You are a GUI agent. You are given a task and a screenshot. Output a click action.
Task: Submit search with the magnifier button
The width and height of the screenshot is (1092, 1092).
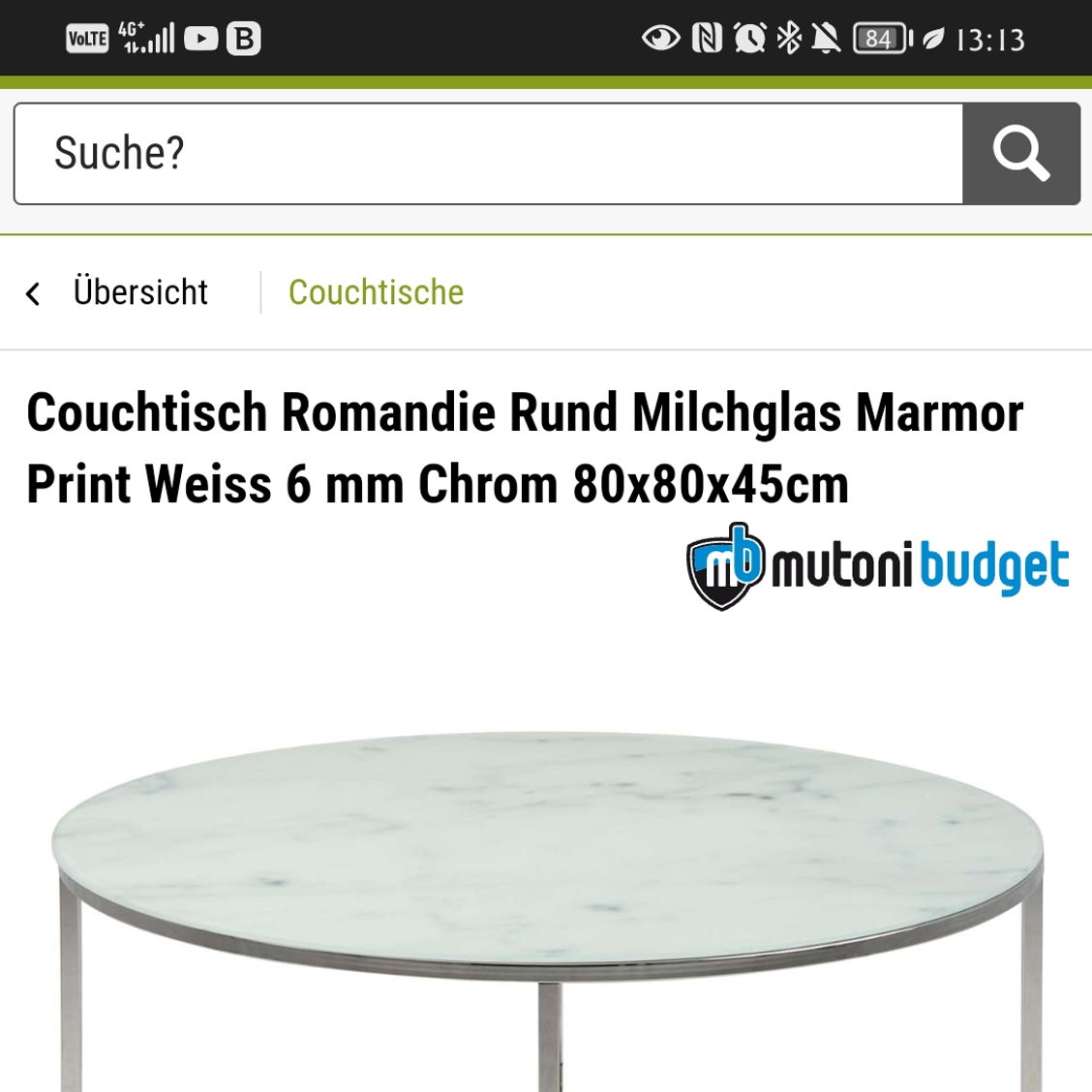coord(1020,153)
